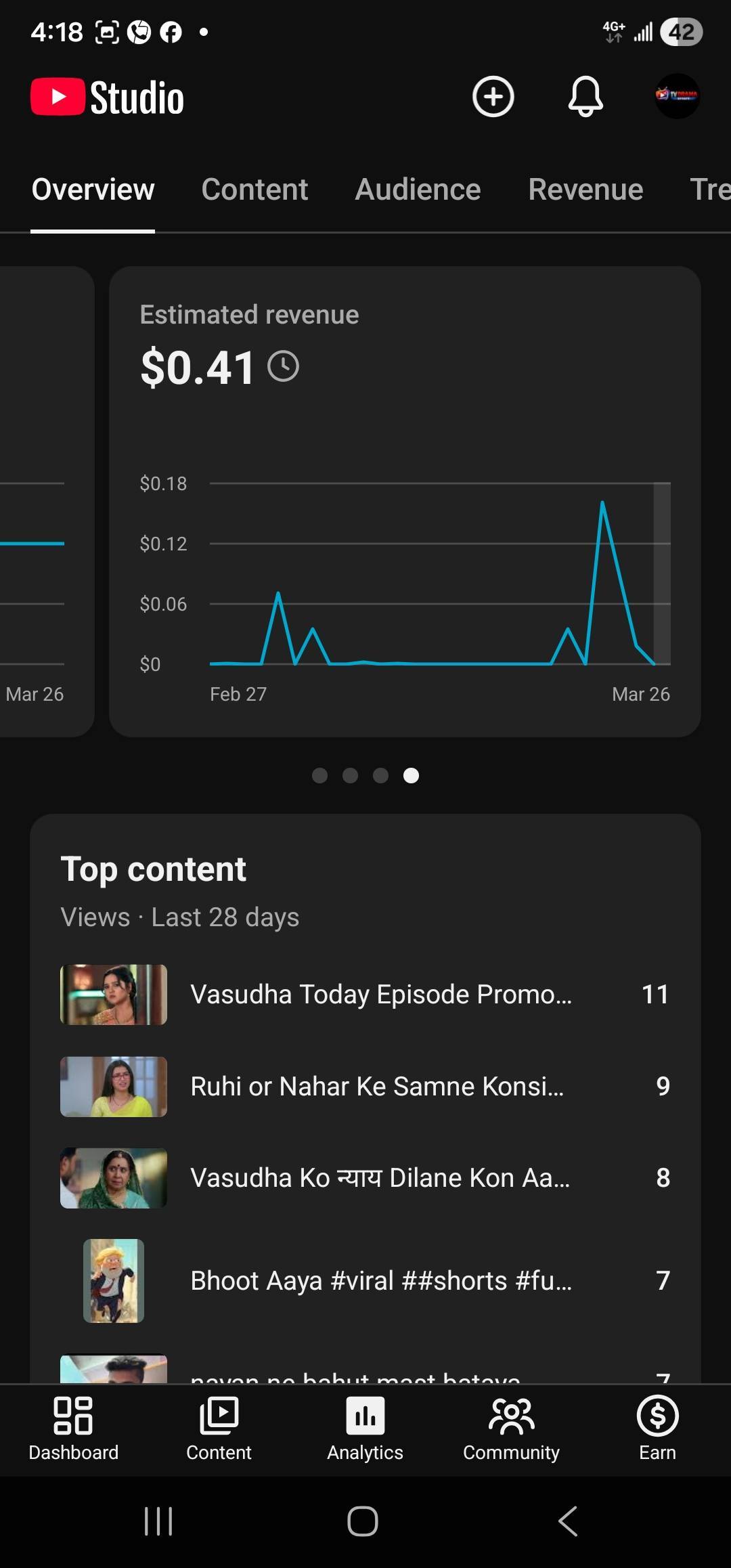Tap the create plus icon

pos(493,97)
